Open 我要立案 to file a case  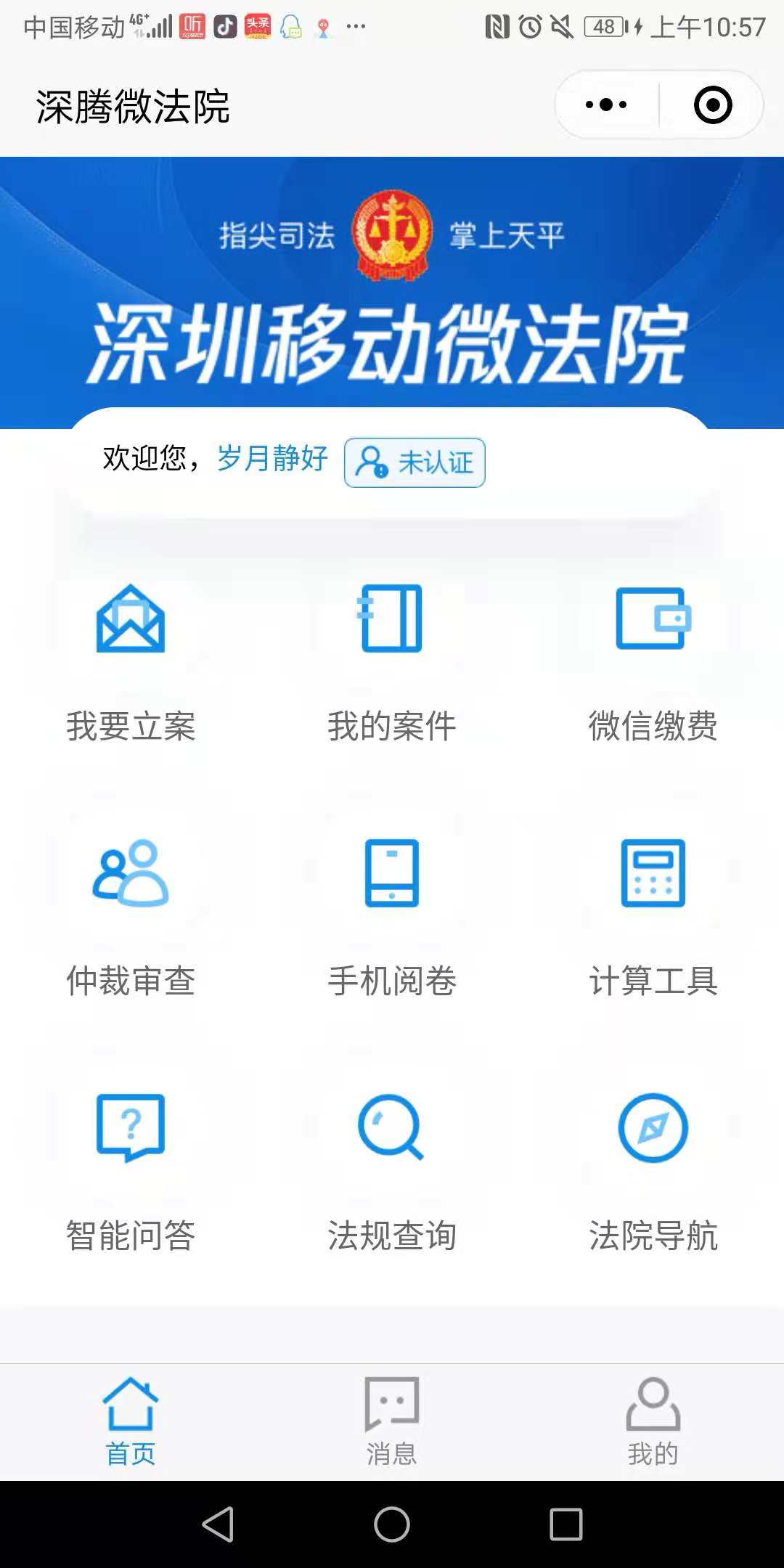131,662
